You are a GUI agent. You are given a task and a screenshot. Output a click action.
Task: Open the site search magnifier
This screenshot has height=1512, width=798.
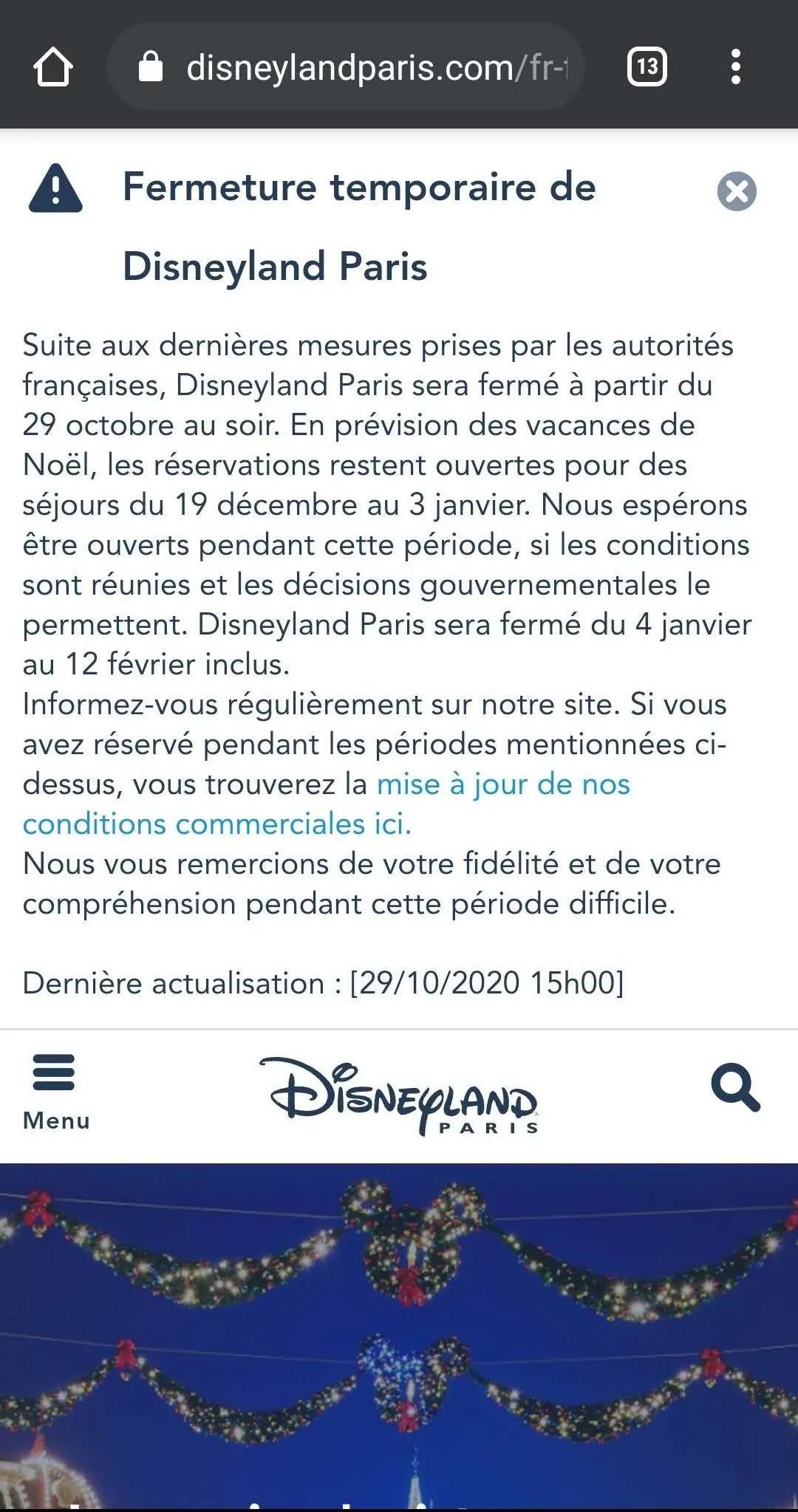735,1087
